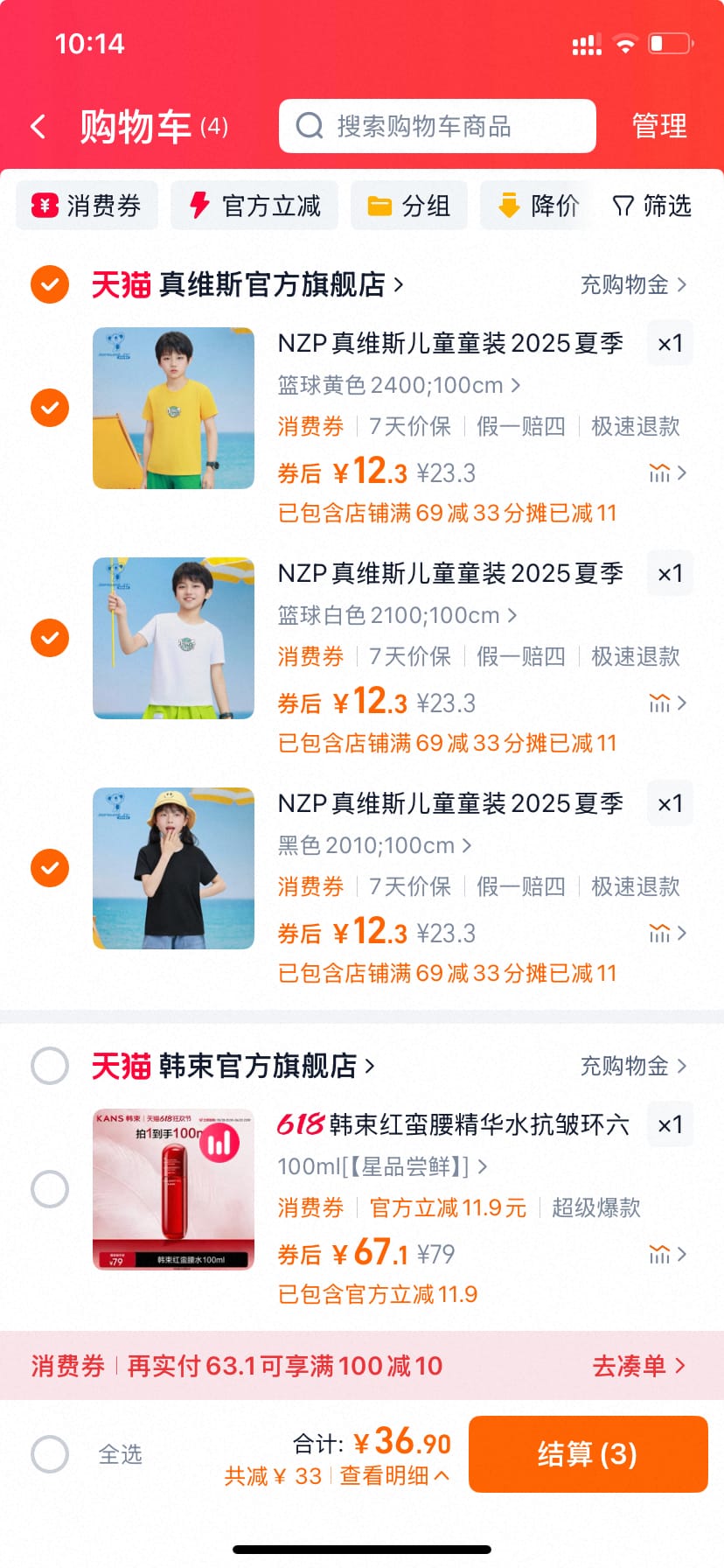Select the 官方立减 filter chip
Viewport: 724px width, 1568px height.
[x=254, y=206]
